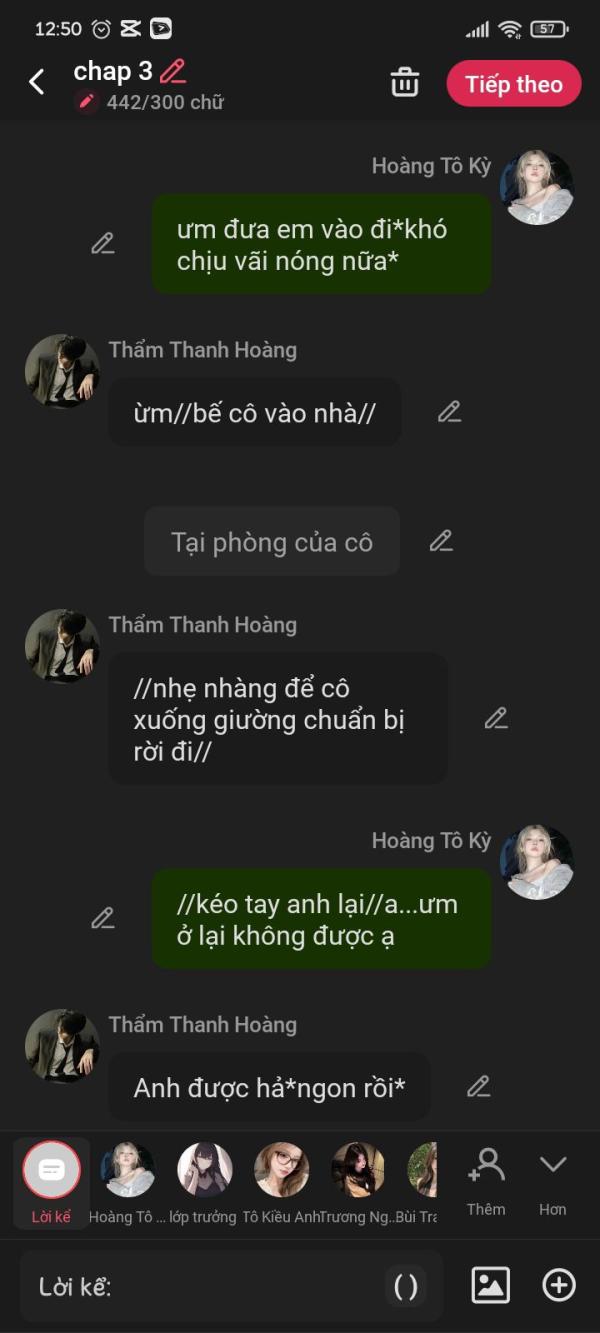Choose character Trương Ng..
The height and width of the screenshot is (1333, 600).
coord(358,1183)
